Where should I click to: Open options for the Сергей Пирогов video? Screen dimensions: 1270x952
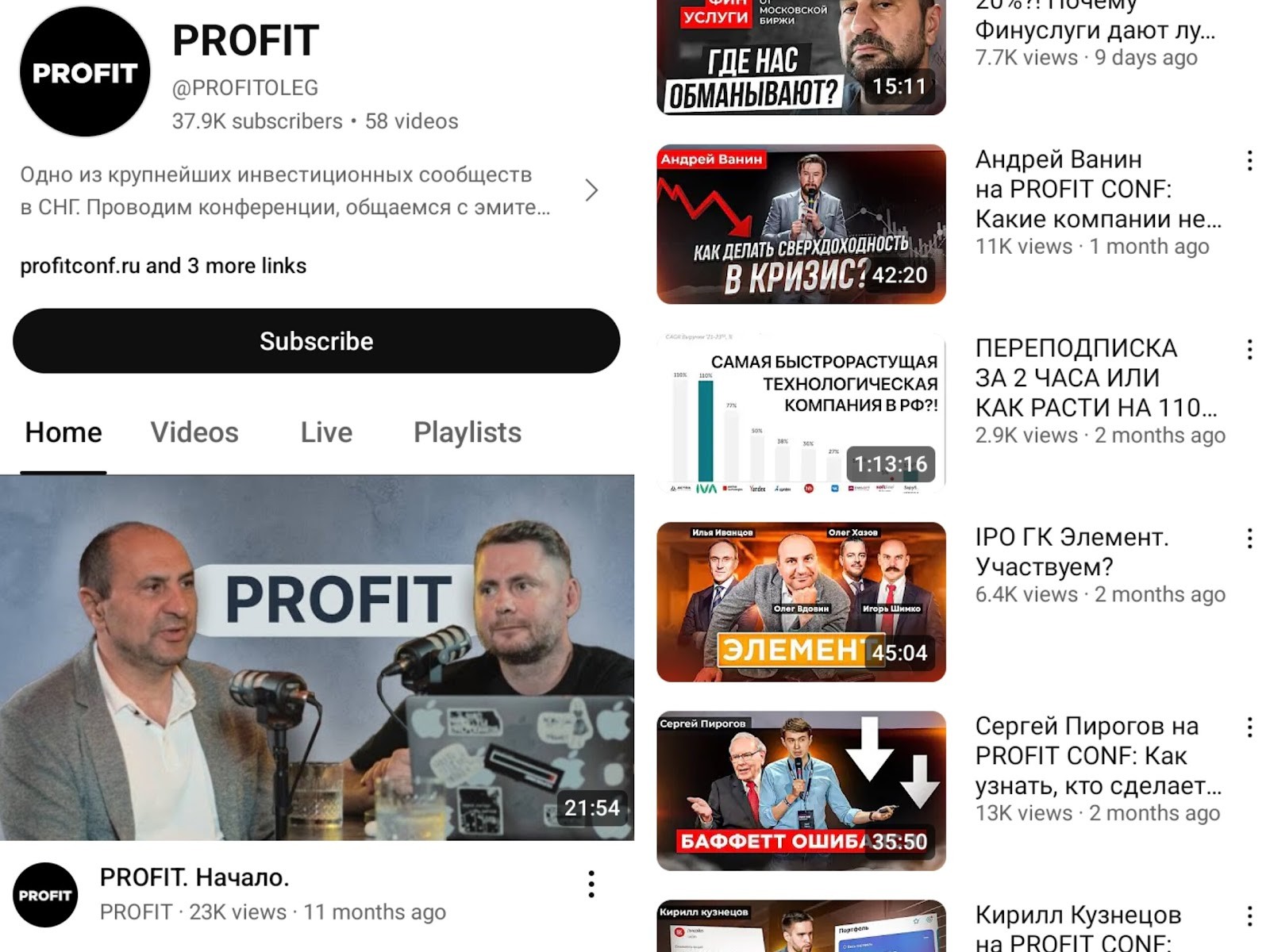pos(1249,727)
